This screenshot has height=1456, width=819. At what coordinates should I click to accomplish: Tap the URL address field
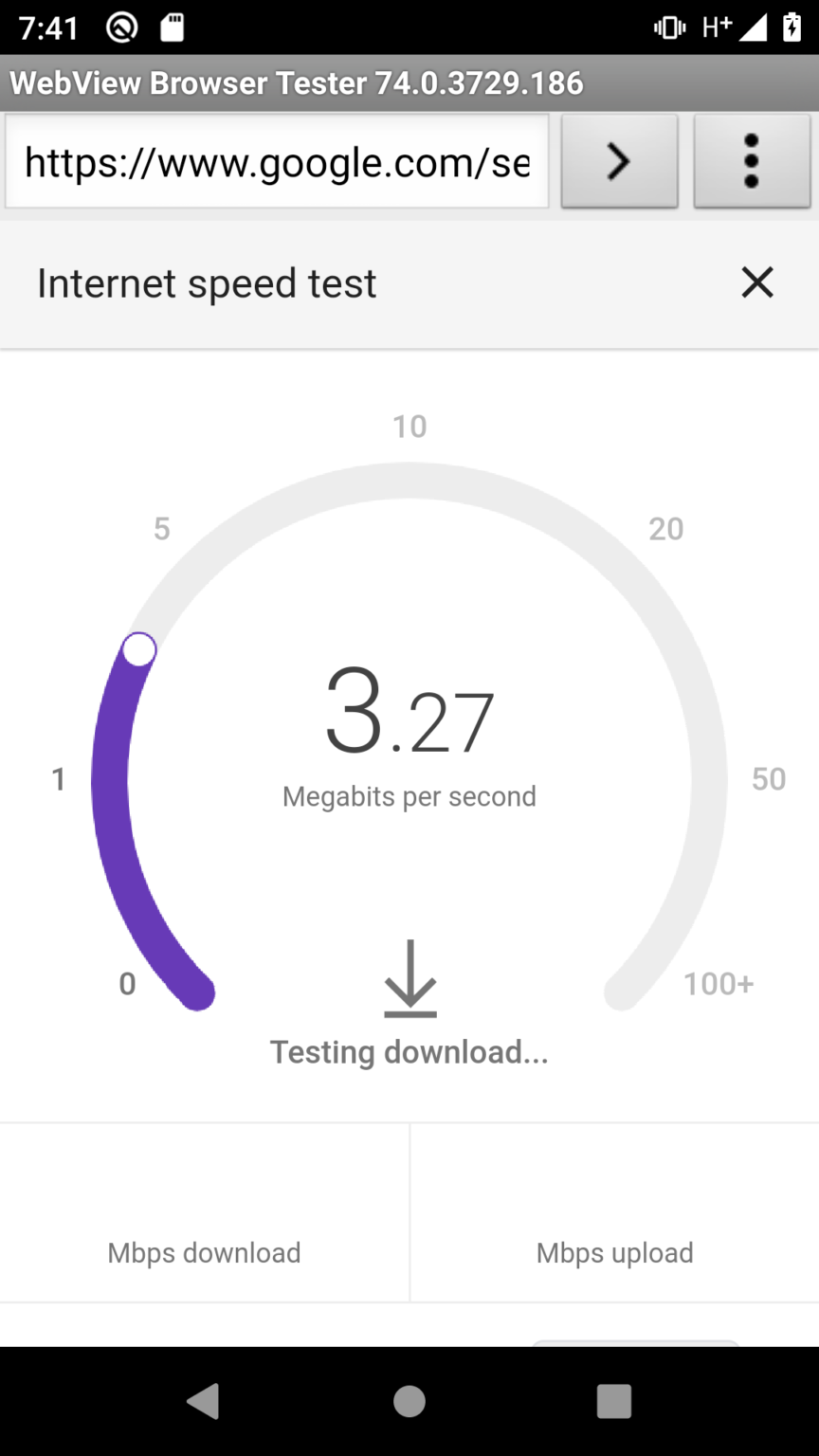(x=277, y=162)
